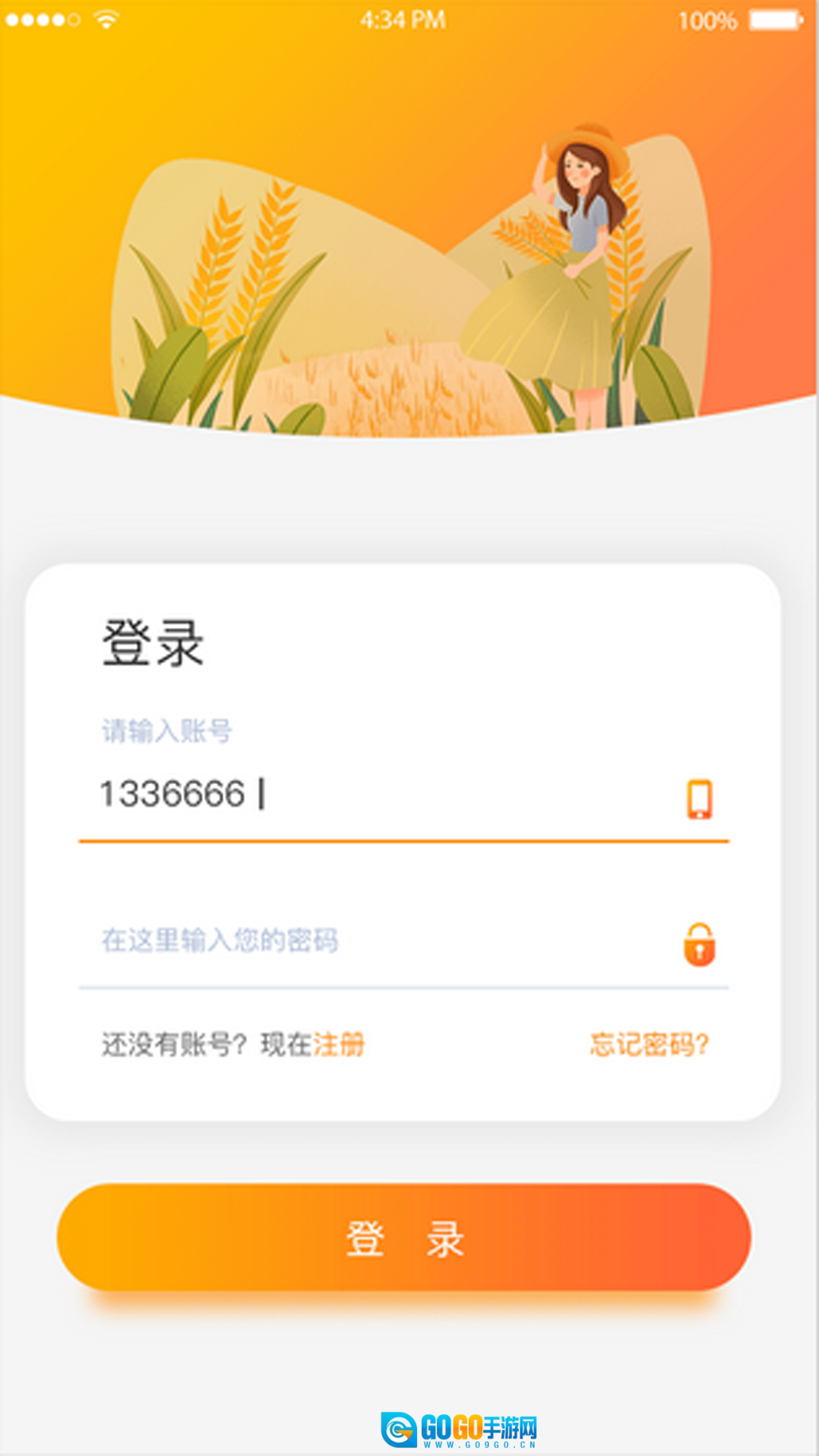
Task: Tap the 注册 register link
Action: 339,1044
